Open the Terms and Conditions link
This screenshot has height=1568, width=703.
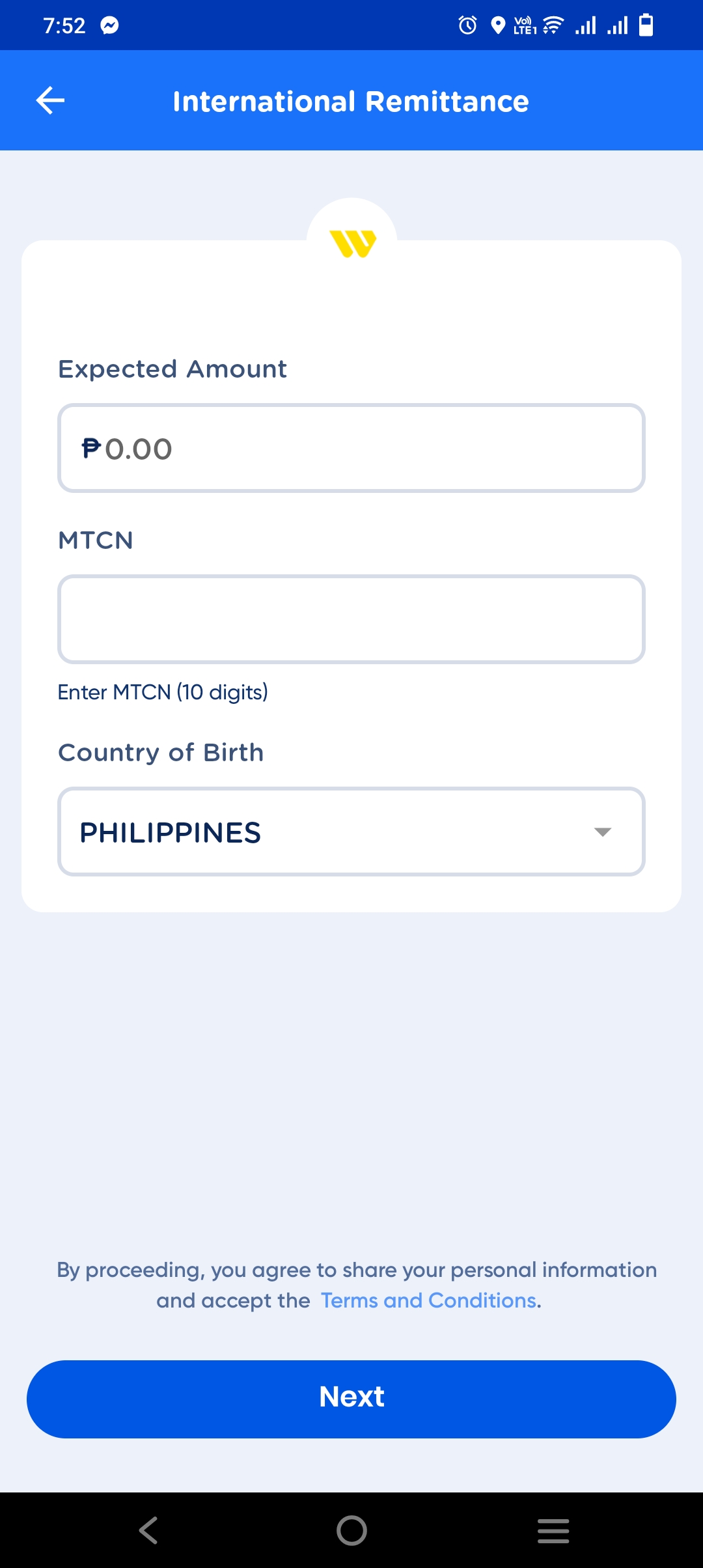coord(430,1300)
